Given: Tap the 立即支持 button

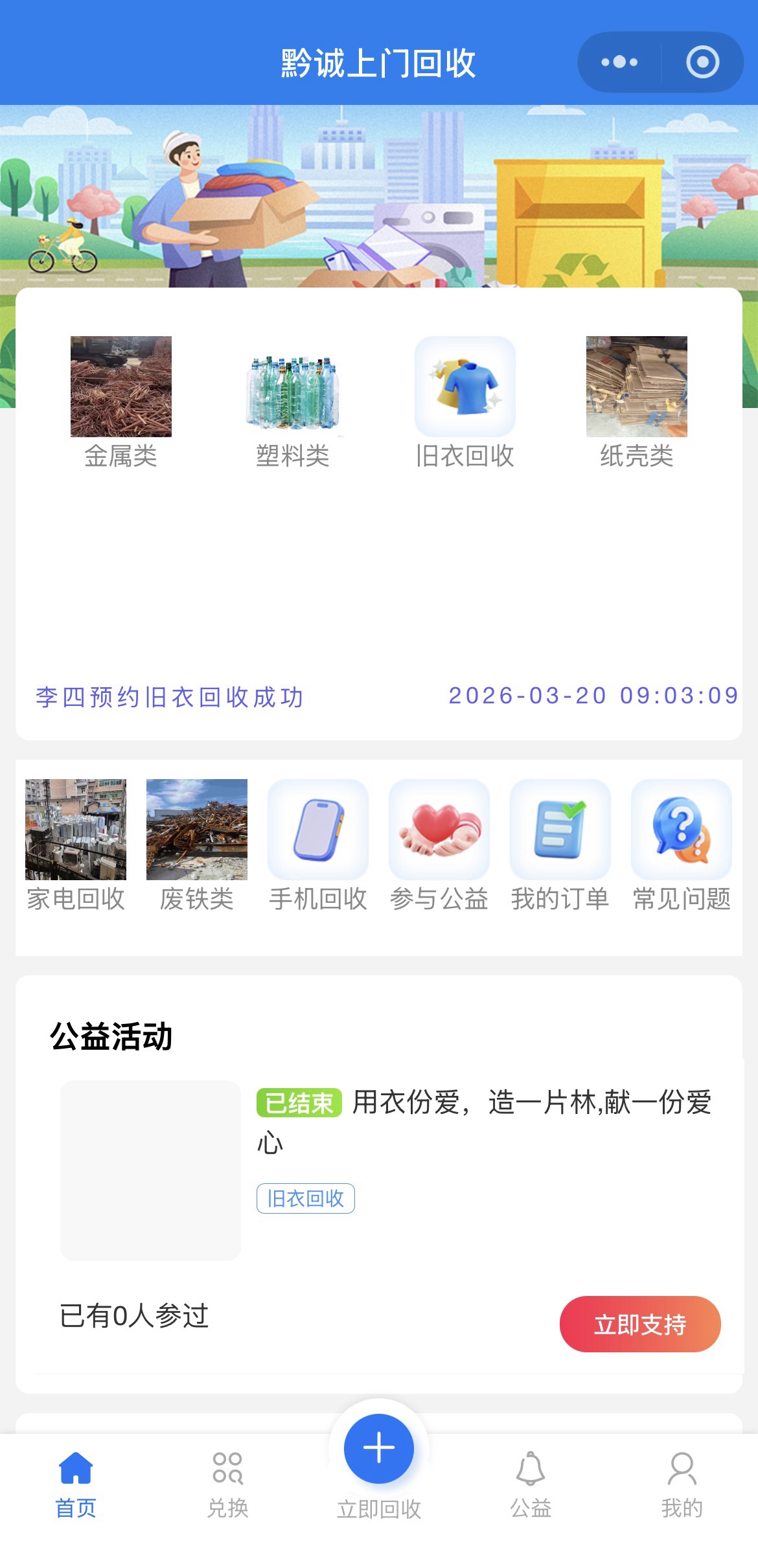Looking at the screenshot, I should tap(640, 1324).
